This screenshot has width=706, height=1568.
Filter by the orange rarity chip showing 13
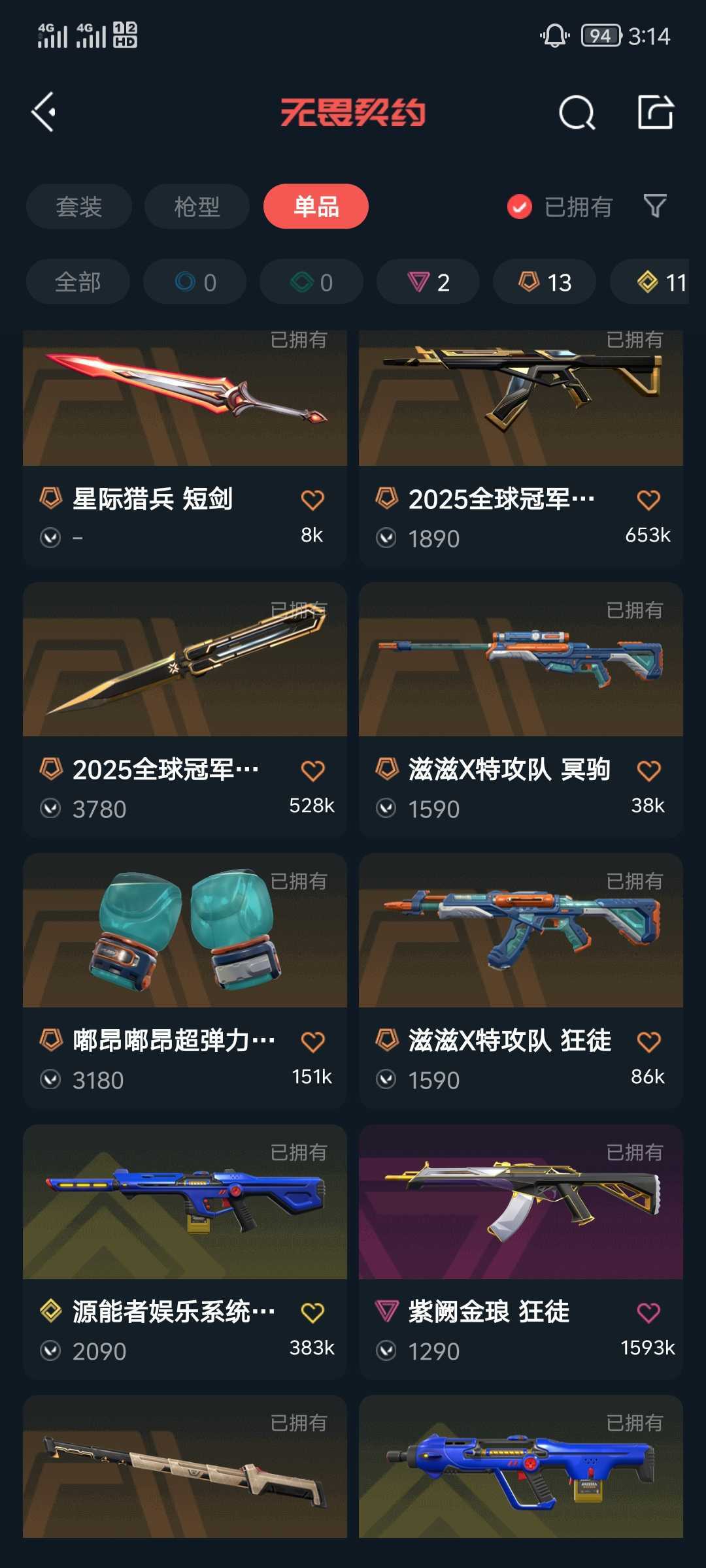[x=545, y=282]
